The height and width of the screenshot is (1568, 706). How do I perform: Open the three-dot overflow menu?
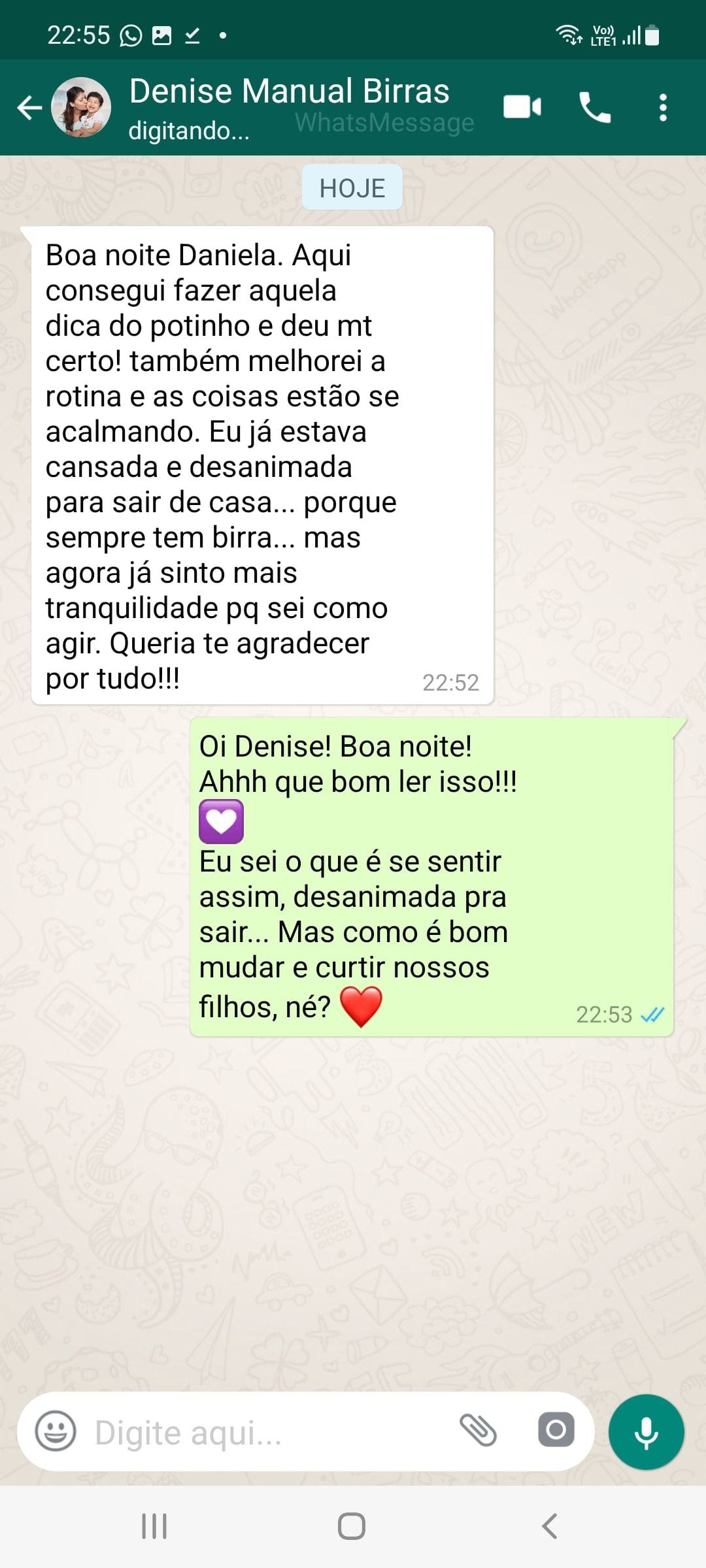[x=663, y=107]
